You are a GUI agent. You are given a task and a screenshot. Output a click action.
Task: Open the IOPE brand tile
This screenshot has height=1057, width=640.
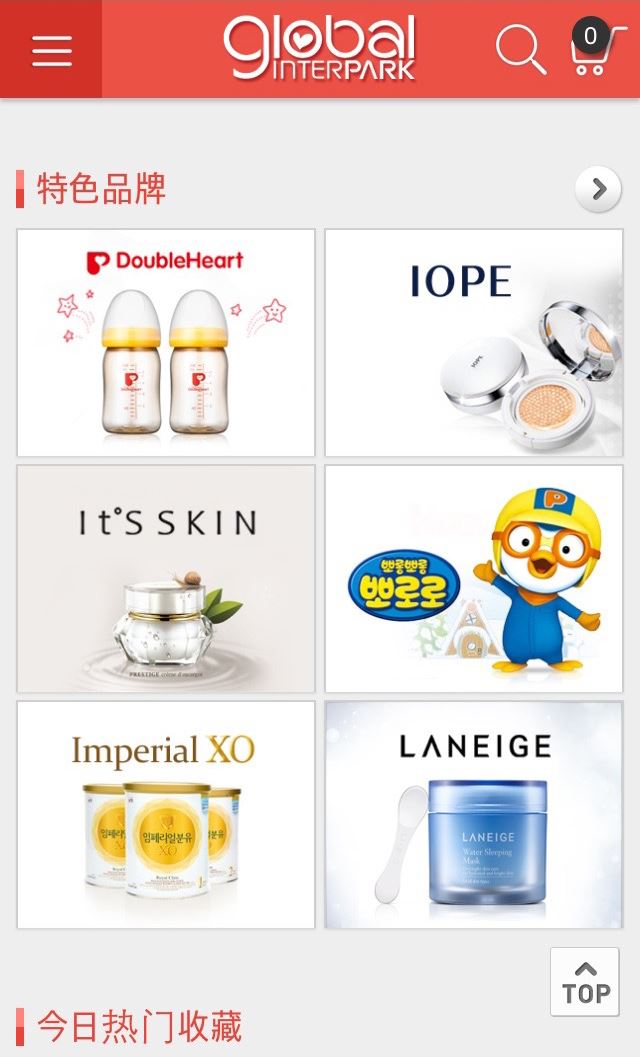pos(474,343)
